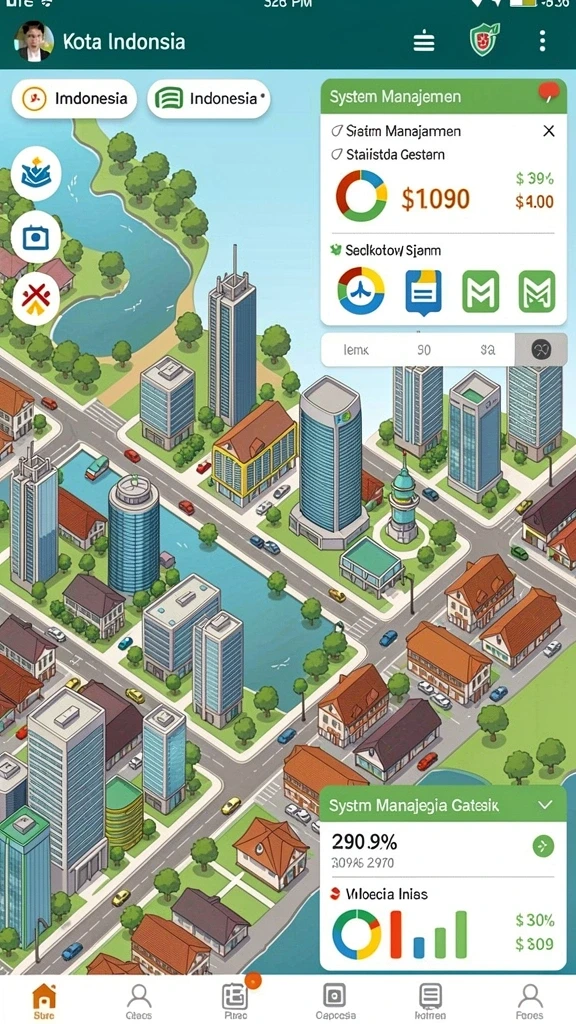Switch to the lemk segment
576x1024 pixels.
[356, 350]
